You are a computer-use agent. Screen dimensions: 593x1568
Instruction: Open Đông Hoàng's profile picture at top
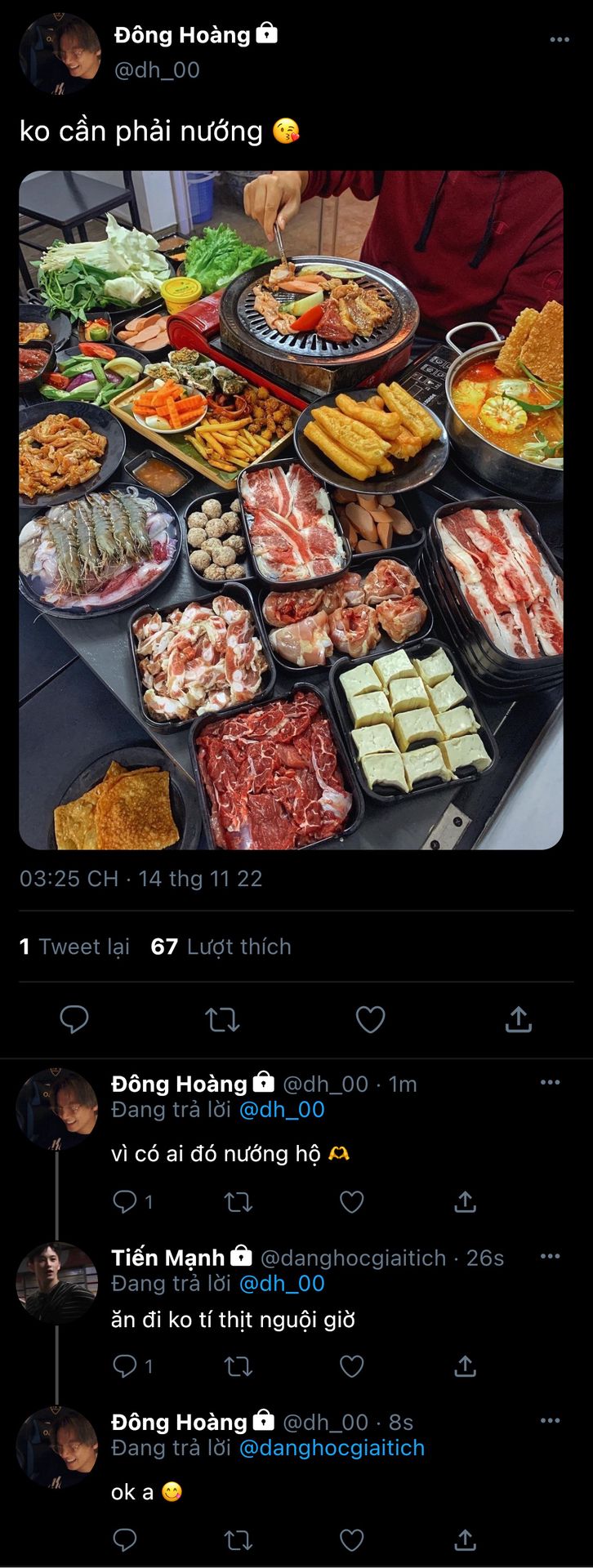pos(60,54)
